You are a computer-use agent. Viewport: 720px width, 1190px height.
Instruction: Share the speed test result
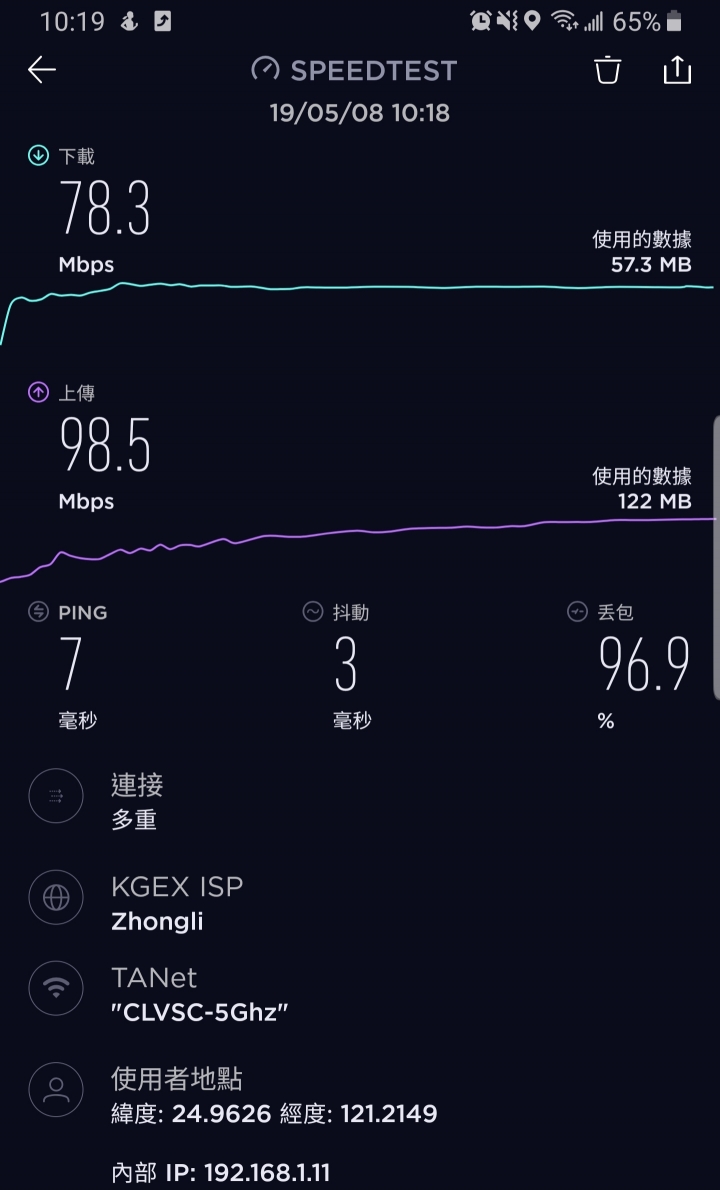[x=677, y=70]
